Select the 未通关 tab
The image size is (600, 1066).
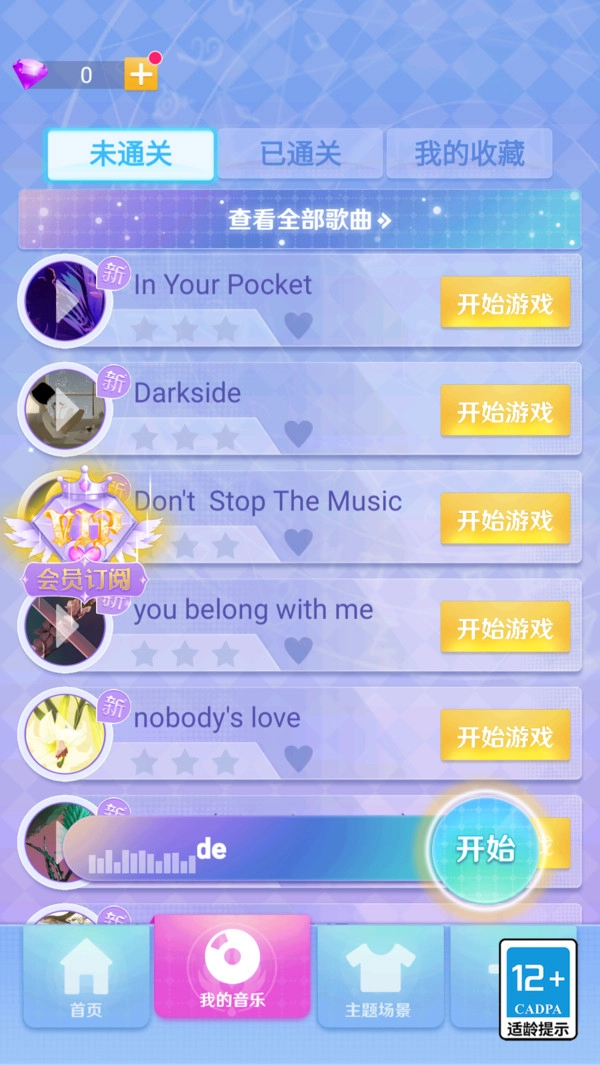pos(131,154)
